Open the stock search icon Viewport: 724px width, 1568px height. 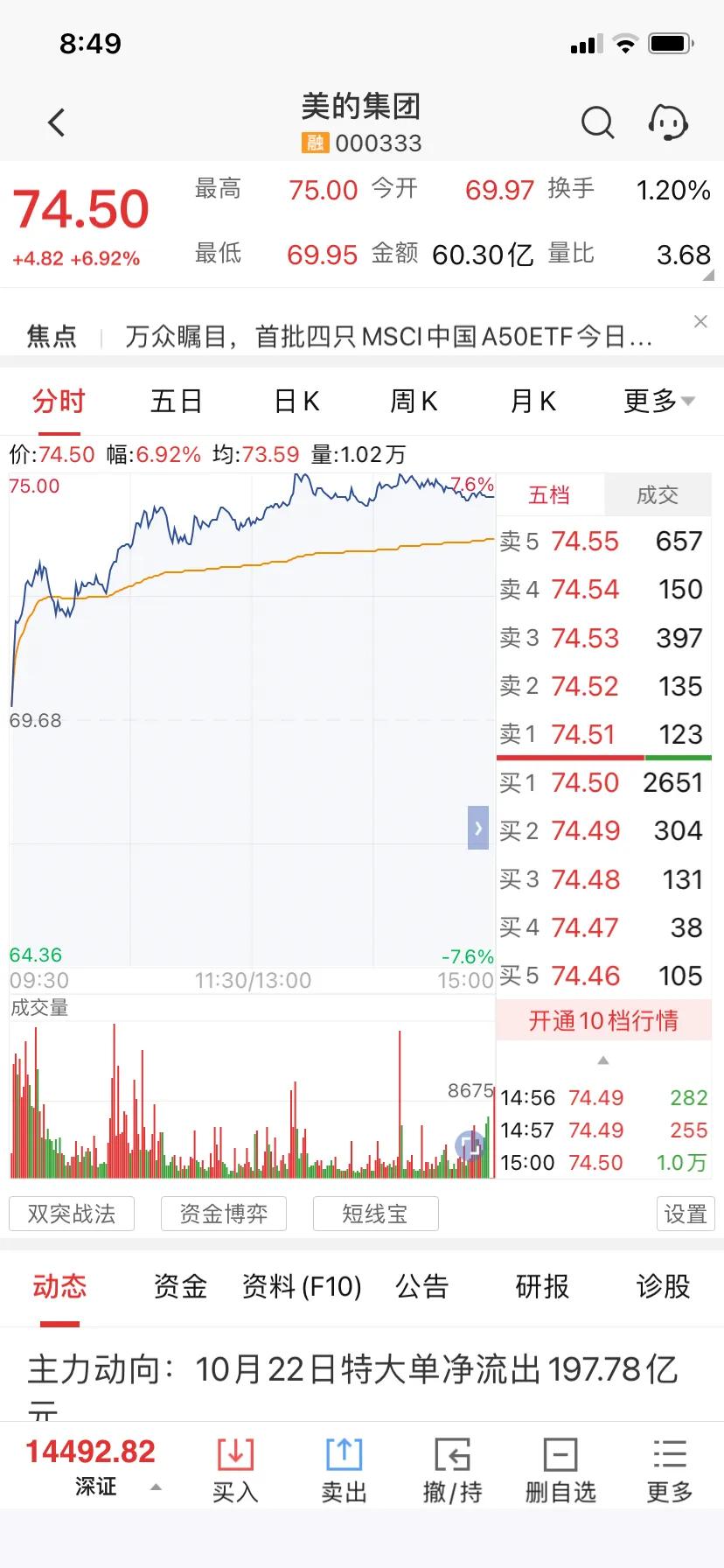(598, 122)
